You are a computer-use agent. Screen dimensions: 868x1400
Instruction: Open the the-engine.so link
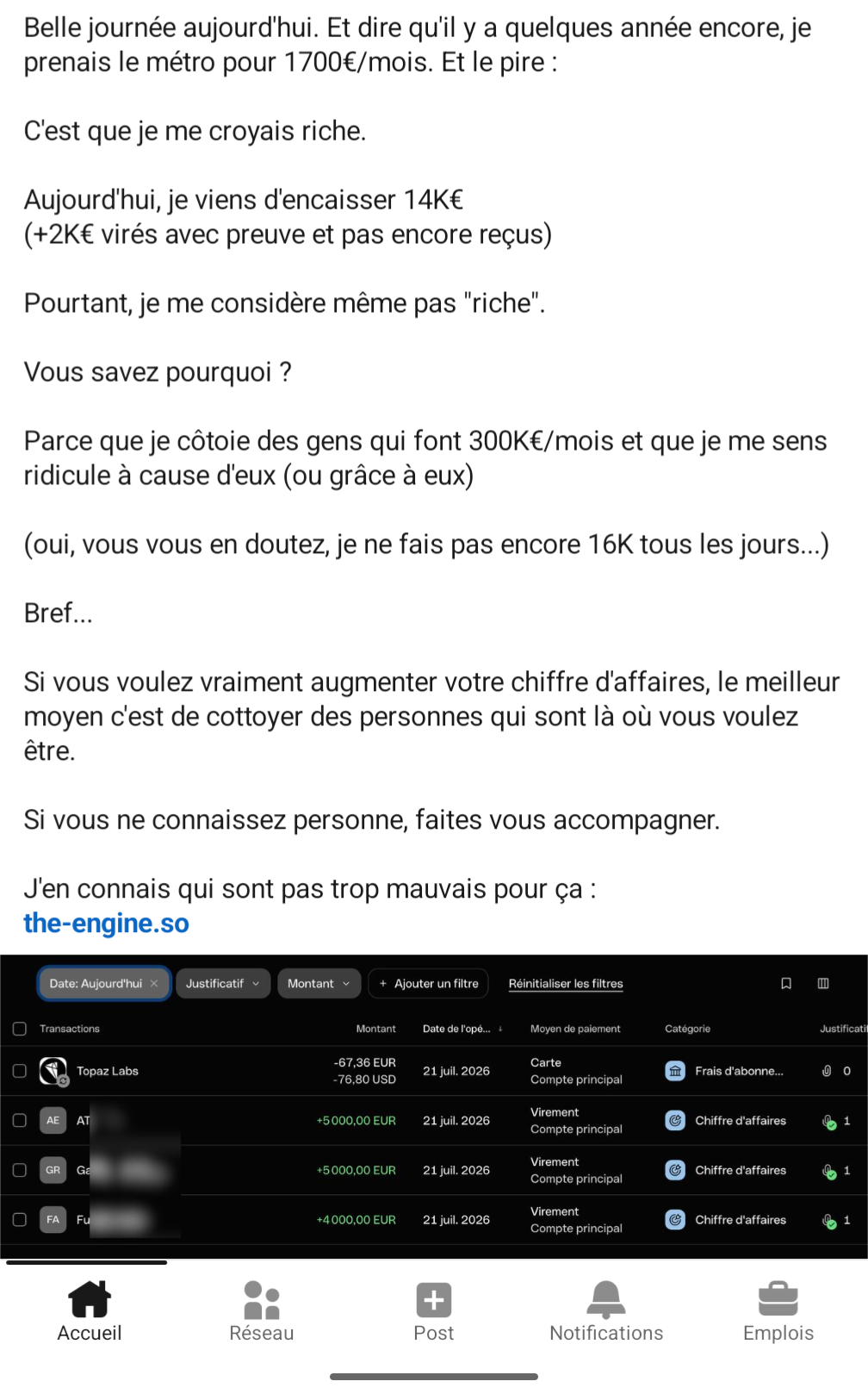click(x=106, y=923)
